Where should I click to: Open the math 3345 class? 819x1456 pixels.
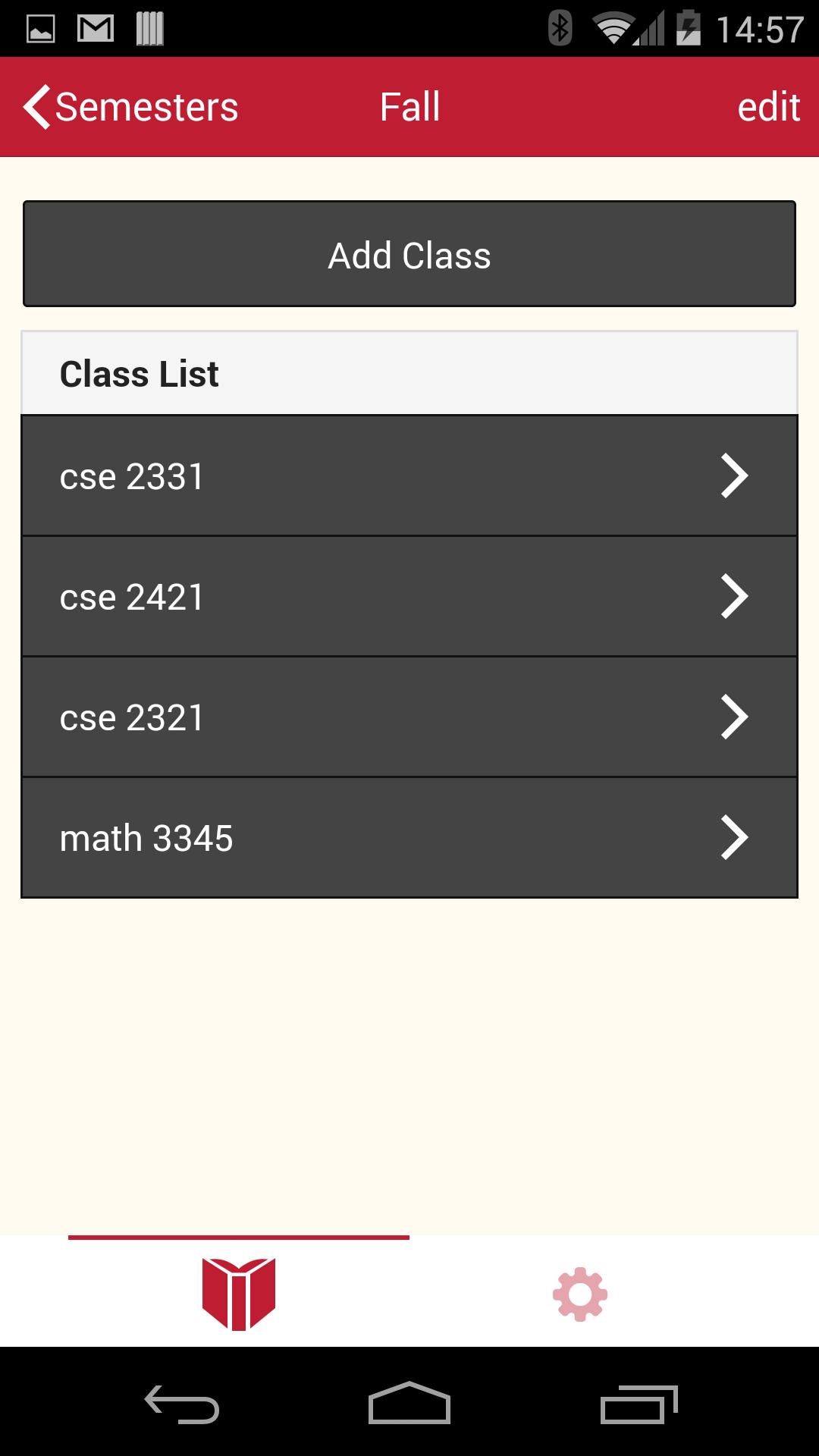click(409, 838)
